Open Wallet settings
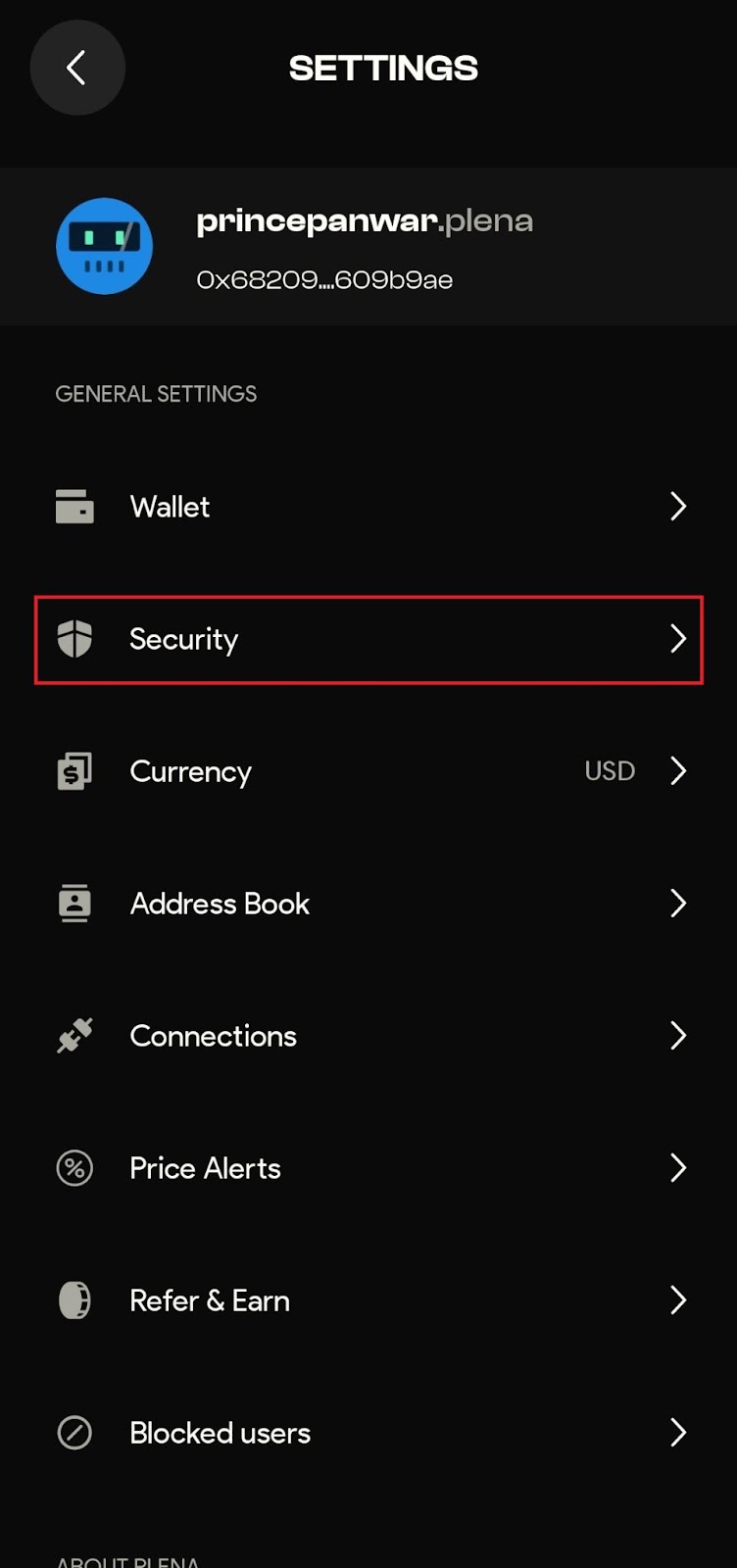 pos(368,507)
